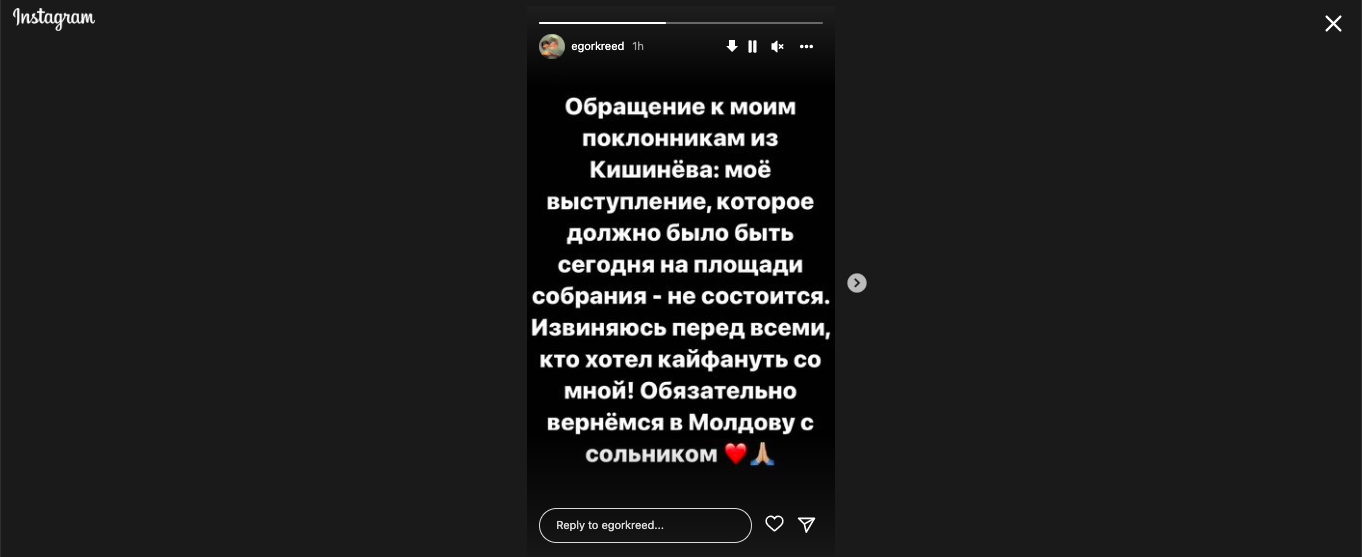Open egorkreed's profile from username
Screen dimensions: 1362x557
tap(597, 47)
